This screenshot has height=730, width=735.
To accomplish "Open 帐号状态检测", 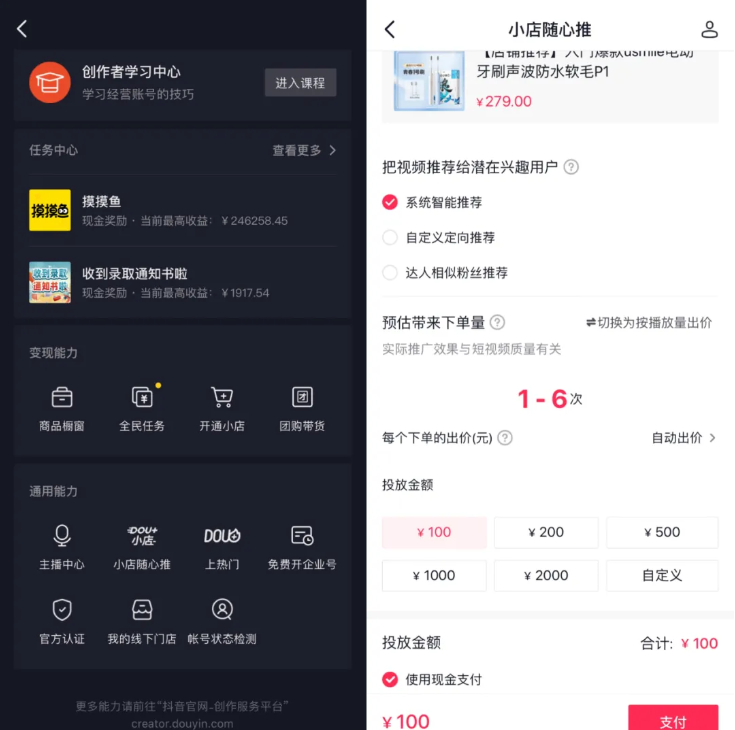I will 222,621.
